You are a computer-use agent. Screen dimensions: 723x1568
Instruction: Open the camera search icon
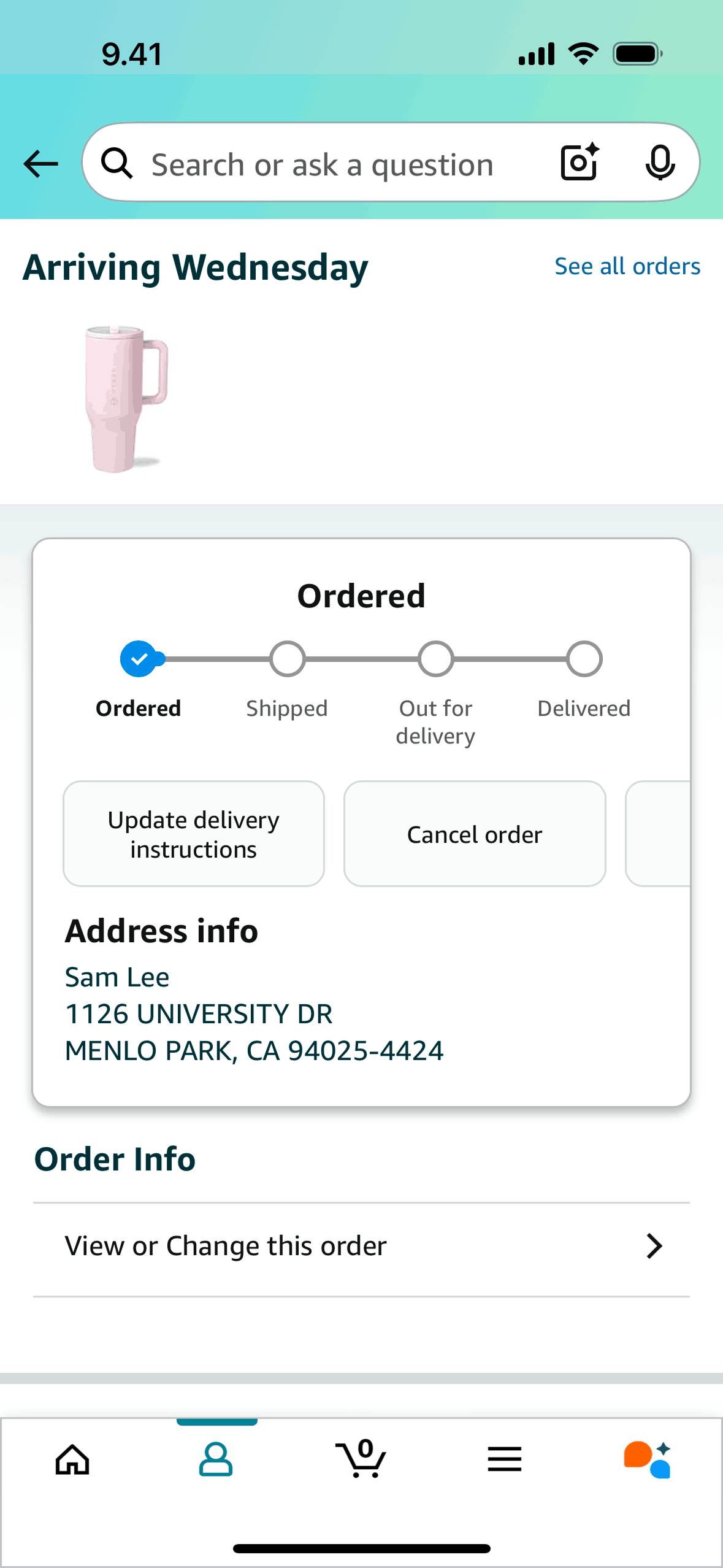577,163
